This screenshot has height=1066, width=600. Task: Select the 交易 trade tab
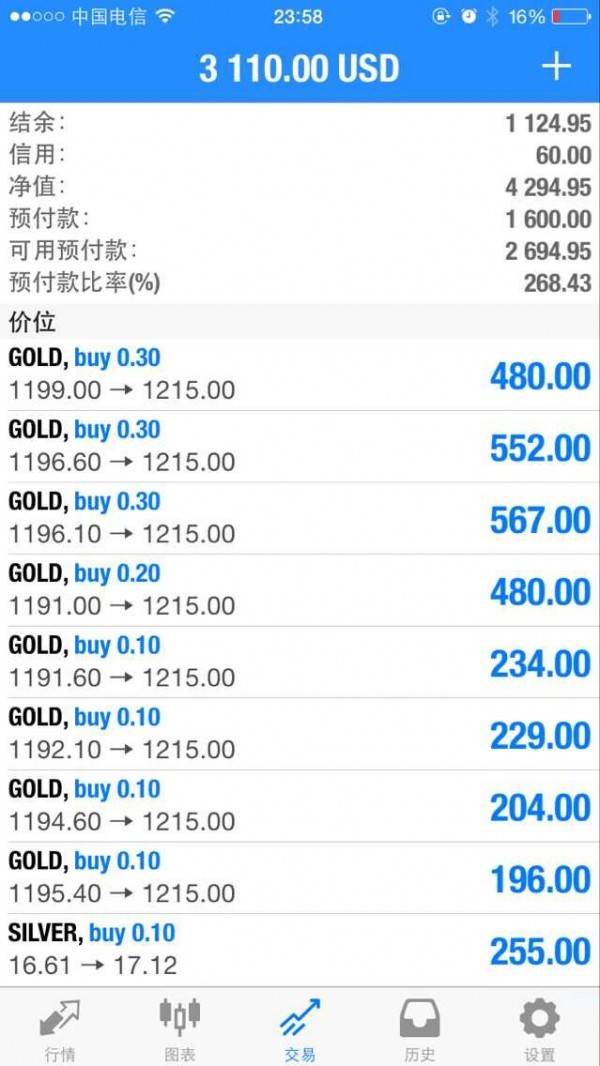(300, 1029)
